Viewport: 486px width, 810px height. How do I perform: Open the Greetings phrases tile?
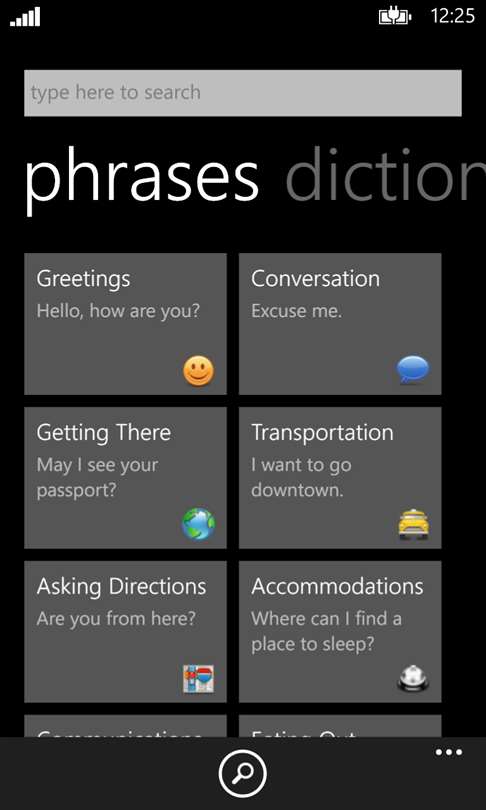[x=126, y=324]
